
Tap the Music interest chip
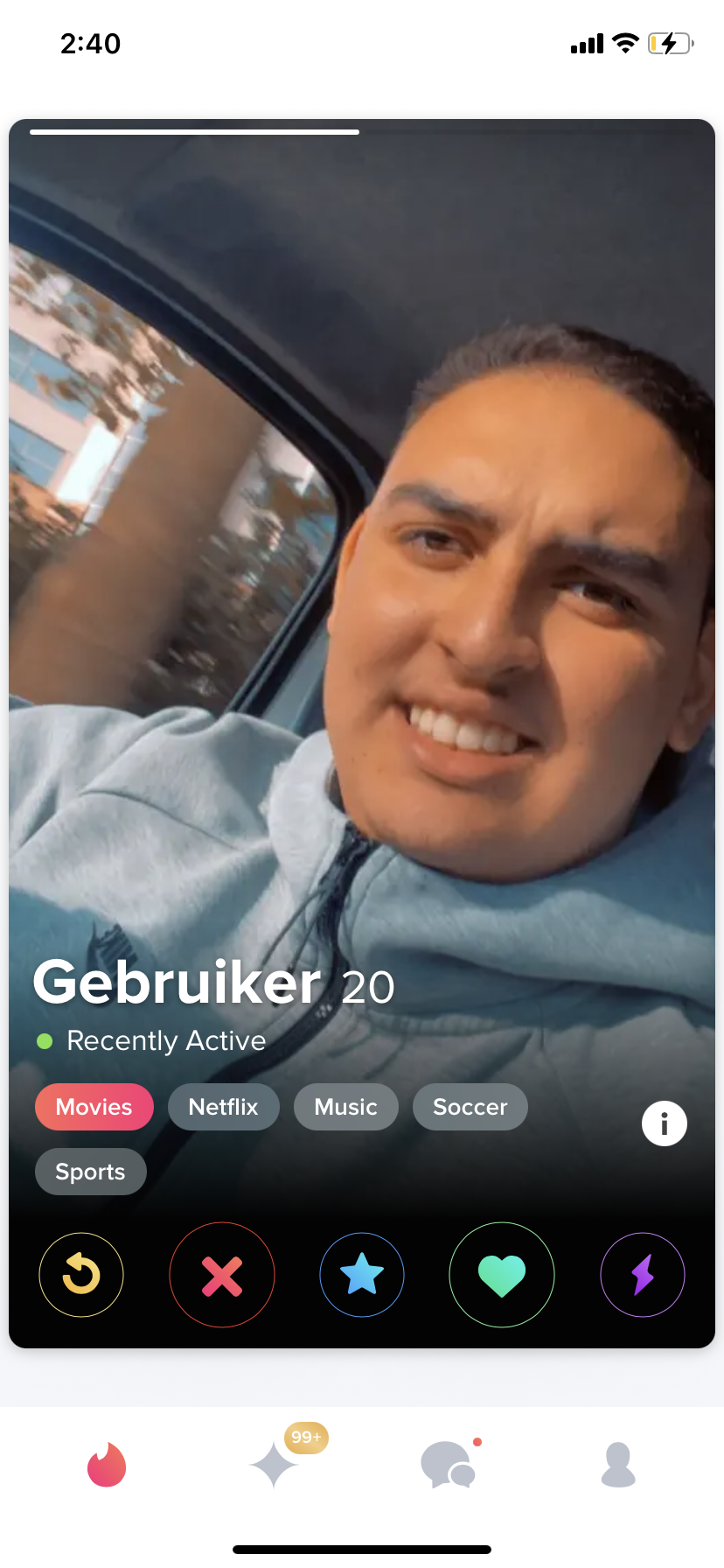[x=346, y=1107]
